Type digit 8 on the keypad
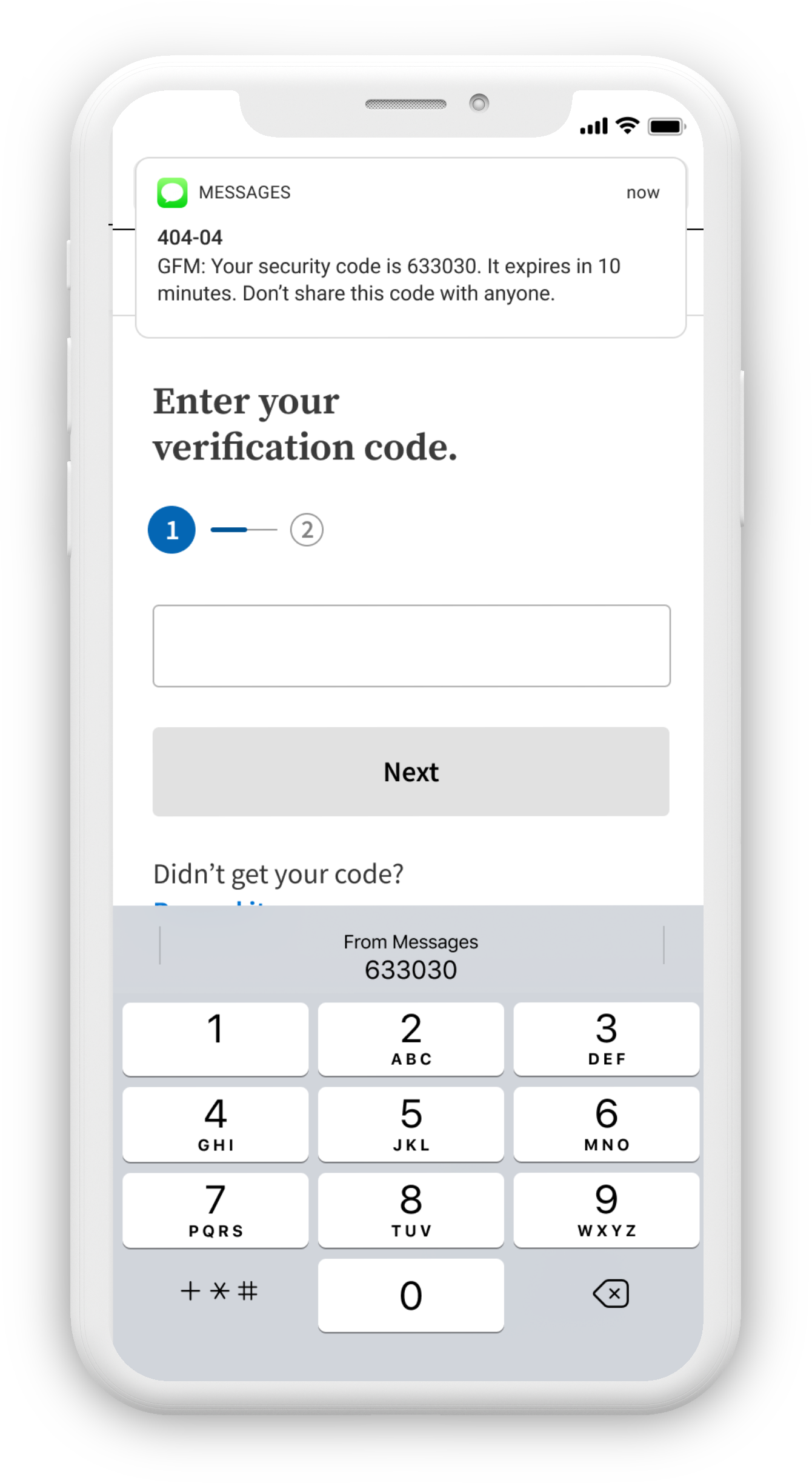Viewport: 812px width, 1483px height. pyautogui.click(x=411, y=1210)
